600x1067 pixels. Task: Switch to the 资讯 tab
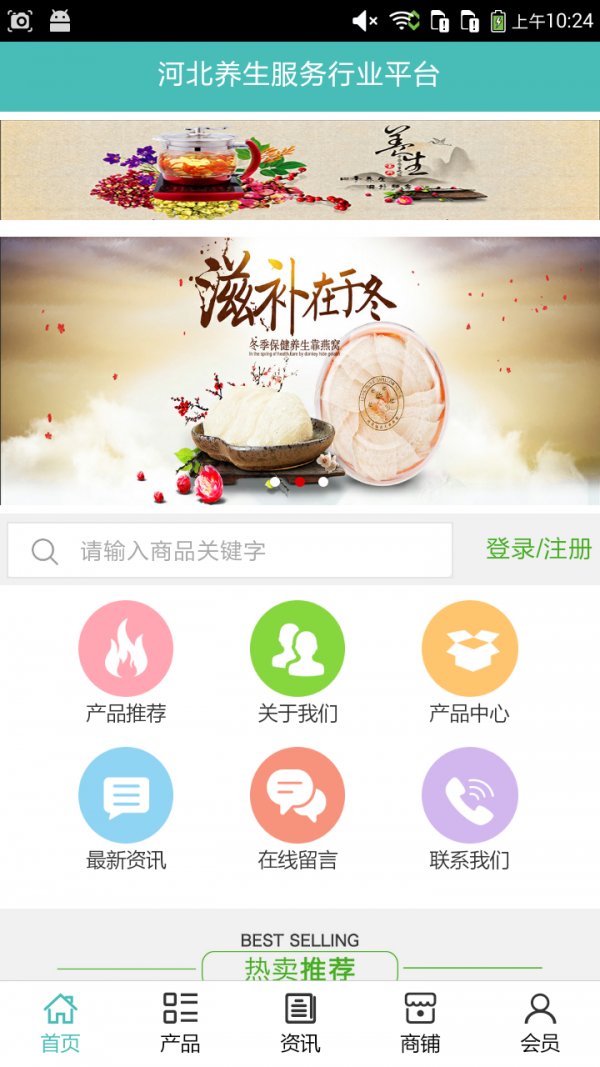click(300, 1022)
